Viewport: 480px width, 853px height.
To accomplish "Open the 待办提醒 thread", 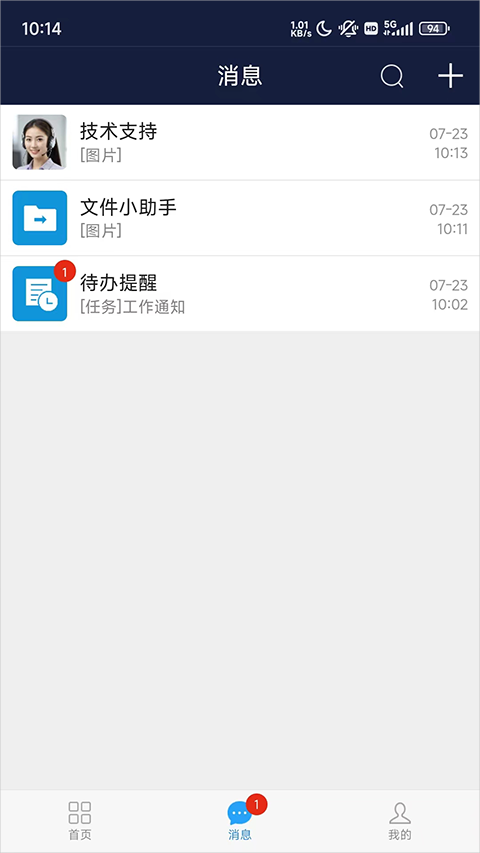I will (240, 294).
